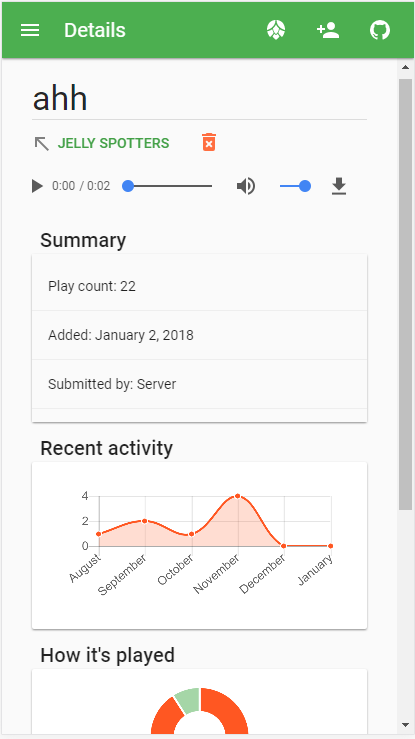
Task: Tap the hop leaf icon in app bar
Action: (x=276, y=30)
